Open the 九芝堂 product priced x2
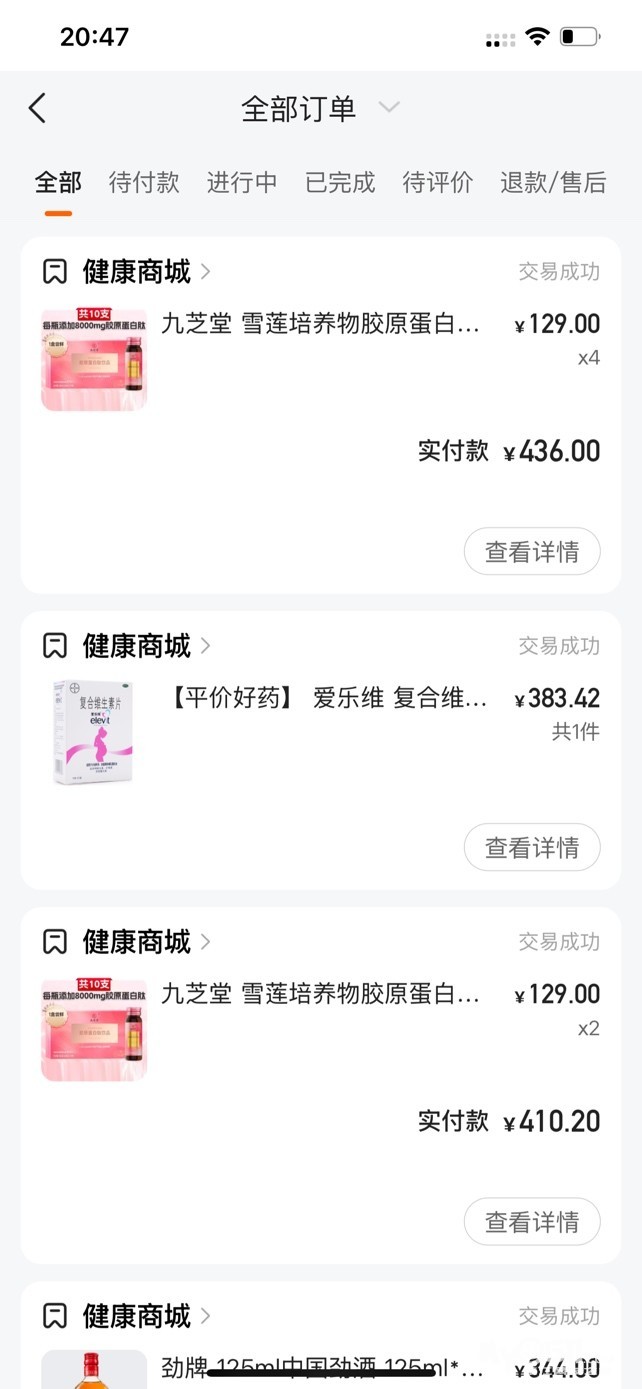Screen dimensions: 642x1389 tap(320, 995)
